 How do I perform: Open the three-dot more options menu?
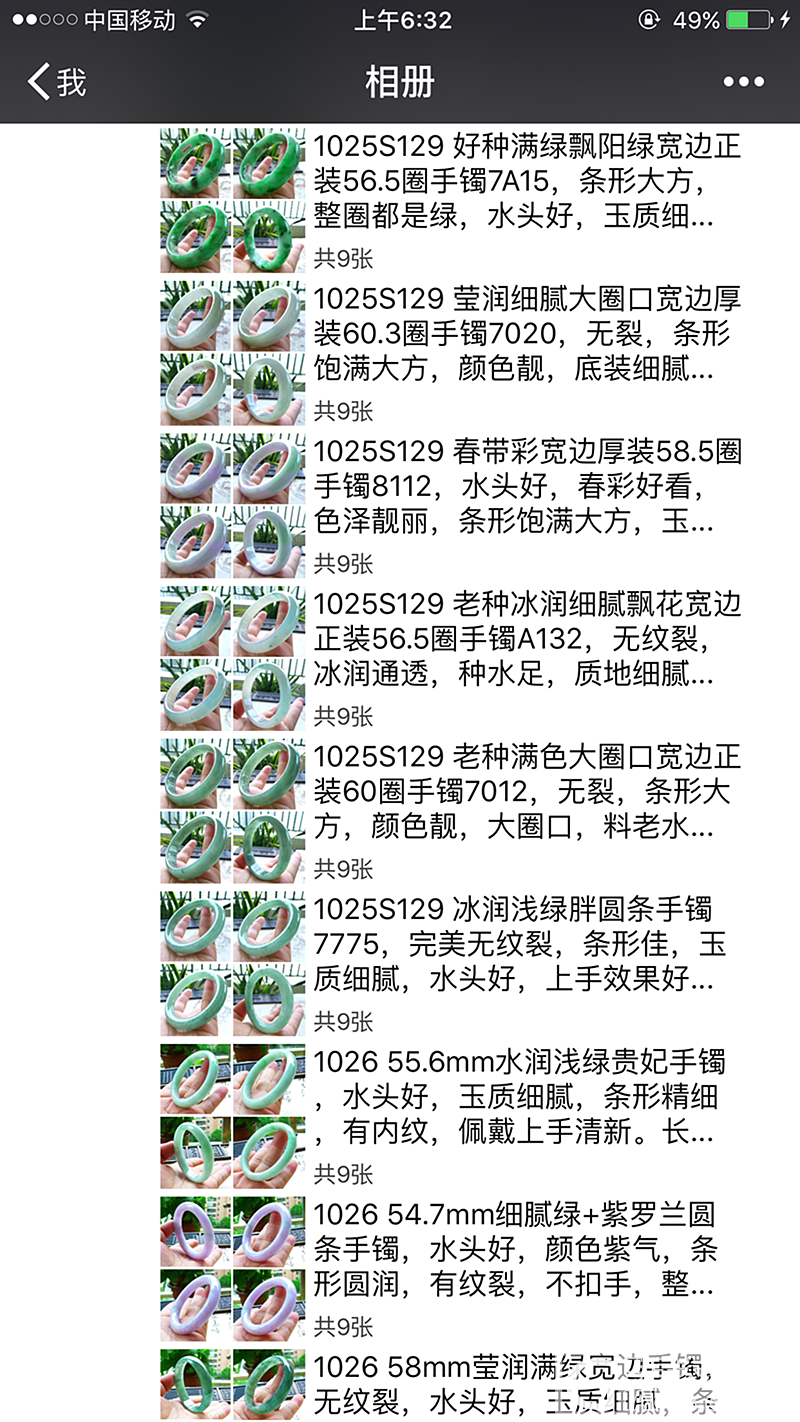click(743, 82)
